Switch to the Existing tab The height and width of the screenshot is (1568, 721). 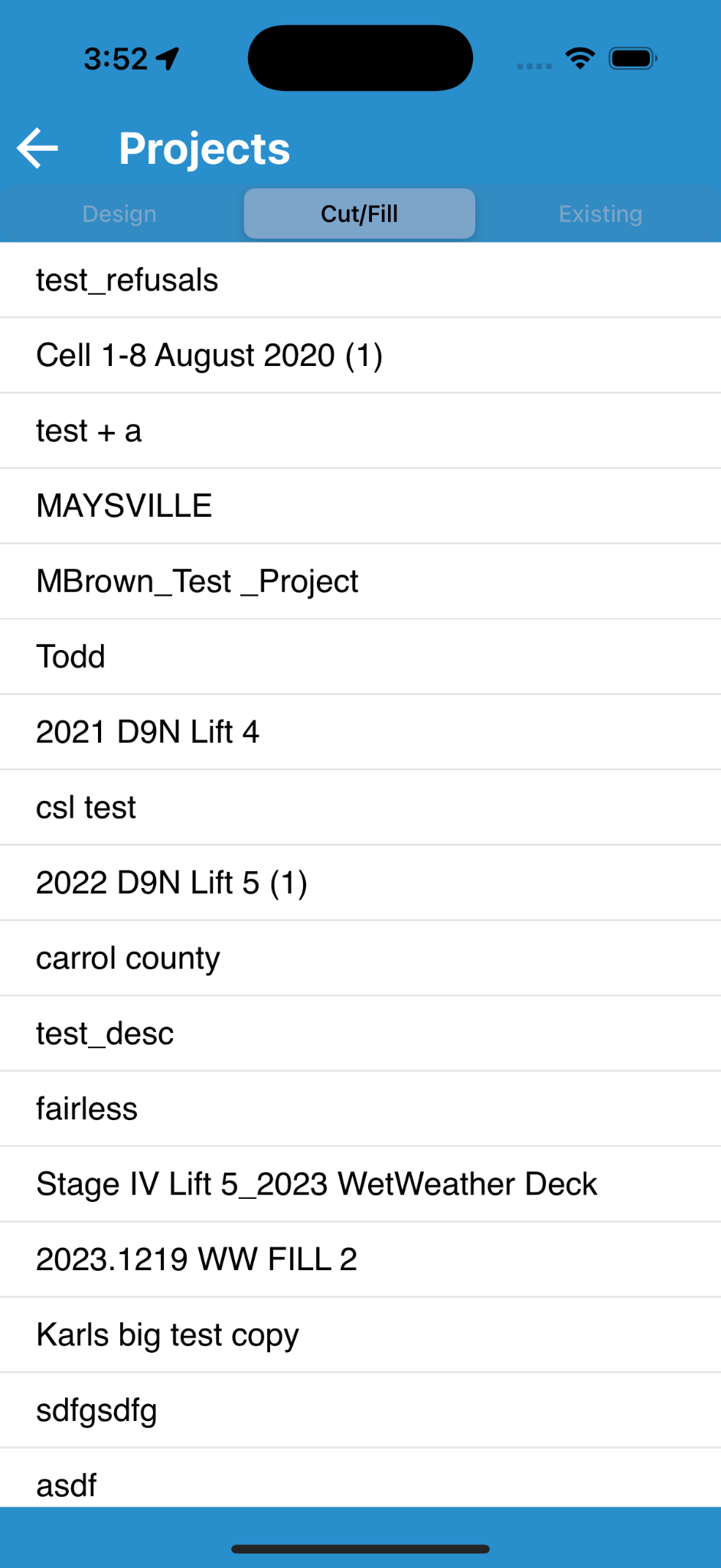[599, 214]
